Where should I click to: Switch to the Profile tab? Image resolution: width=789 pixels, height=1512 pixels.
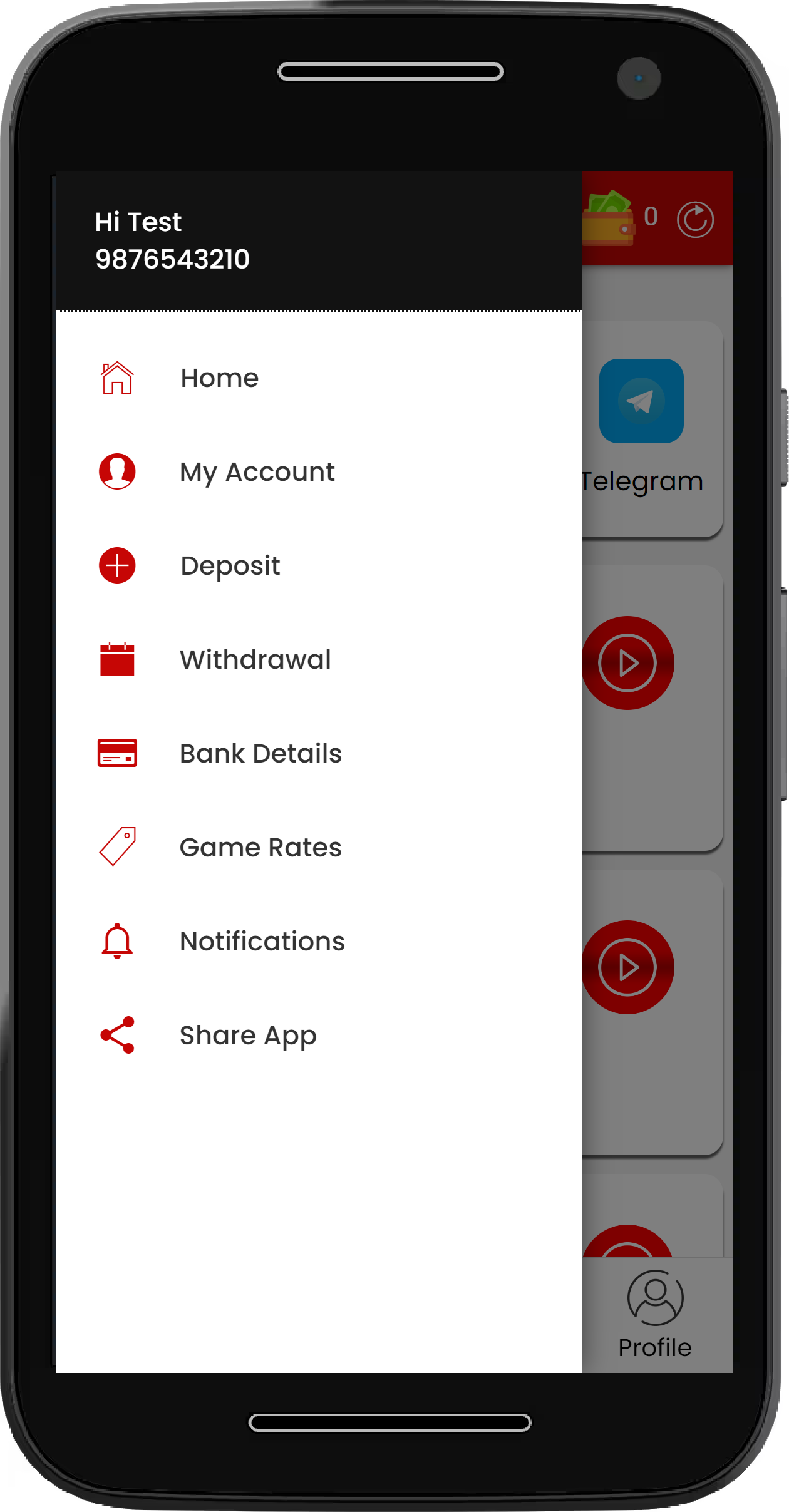click(x=655, y=1315)
